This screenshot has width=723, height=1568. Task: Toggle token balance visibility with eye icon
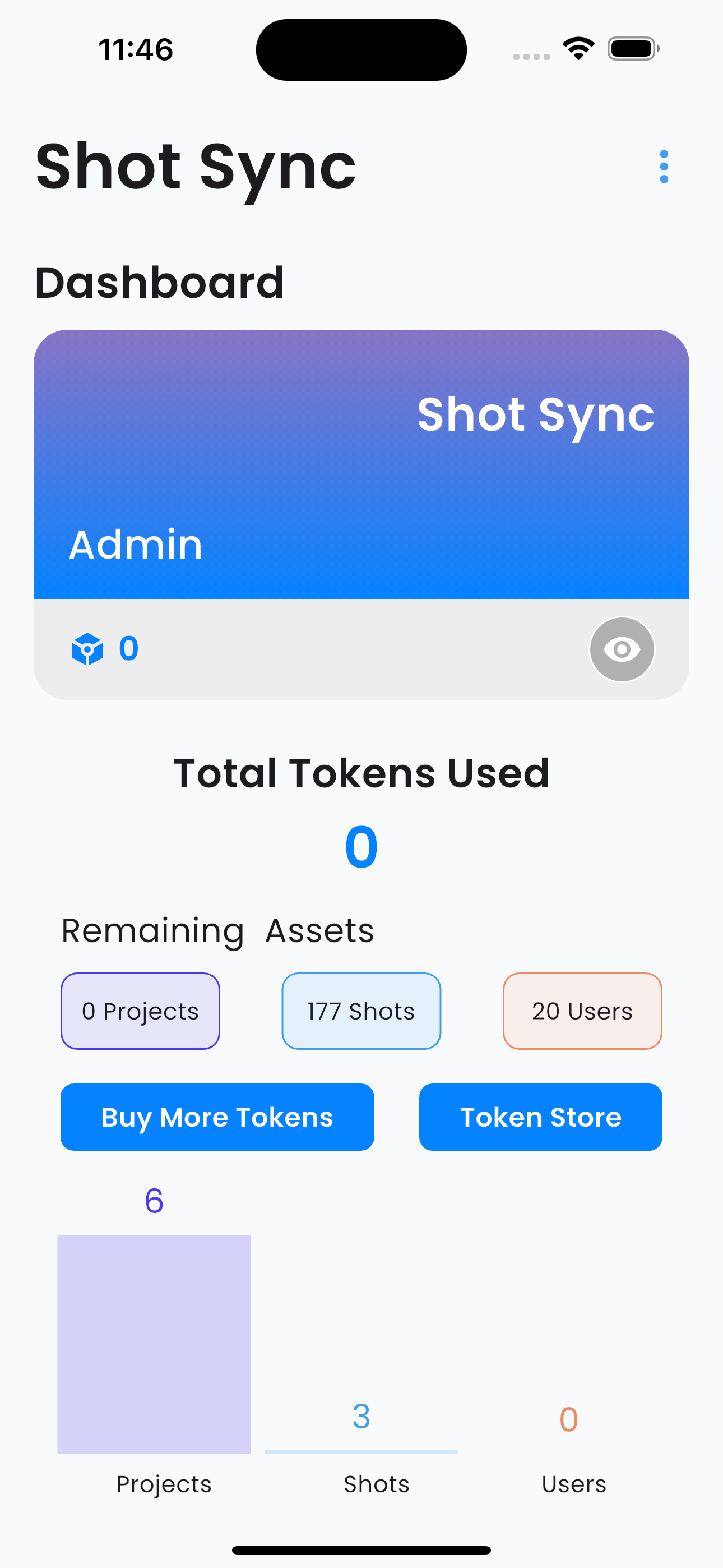622,649
